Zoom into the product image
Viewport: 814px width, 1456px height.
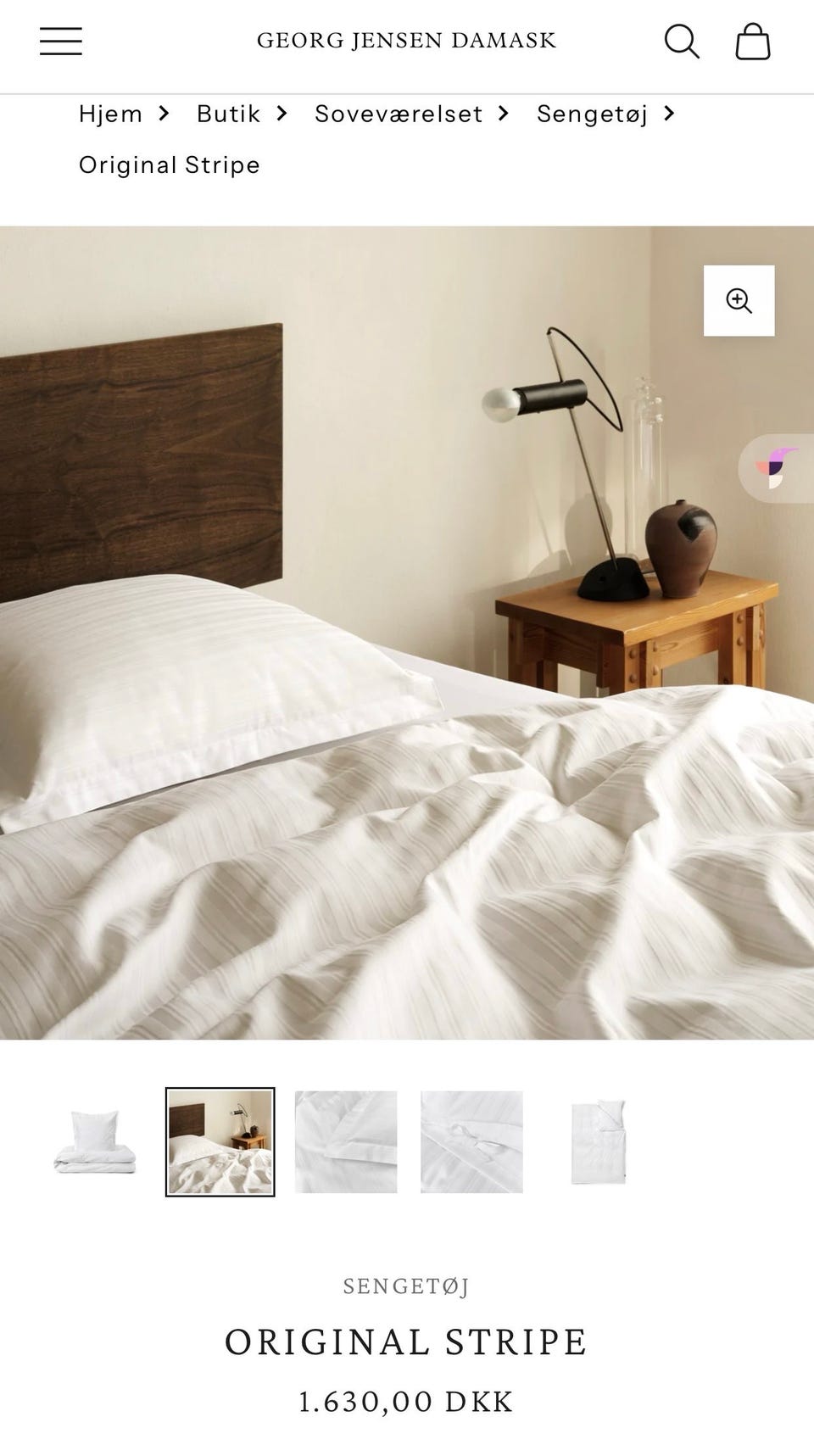(739, 300)
